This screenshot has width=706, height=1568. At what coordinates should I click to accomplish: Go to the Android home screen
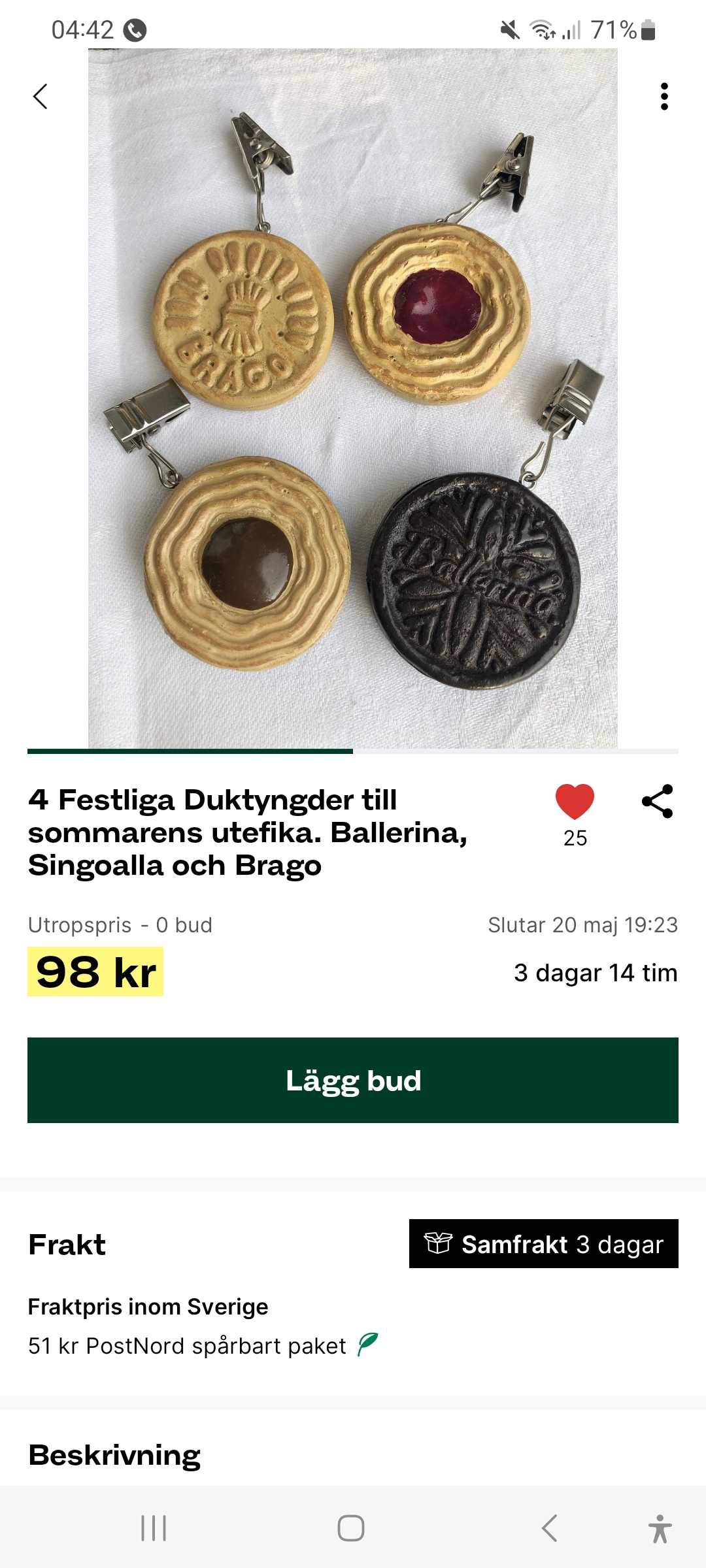tap(351, 1528)
